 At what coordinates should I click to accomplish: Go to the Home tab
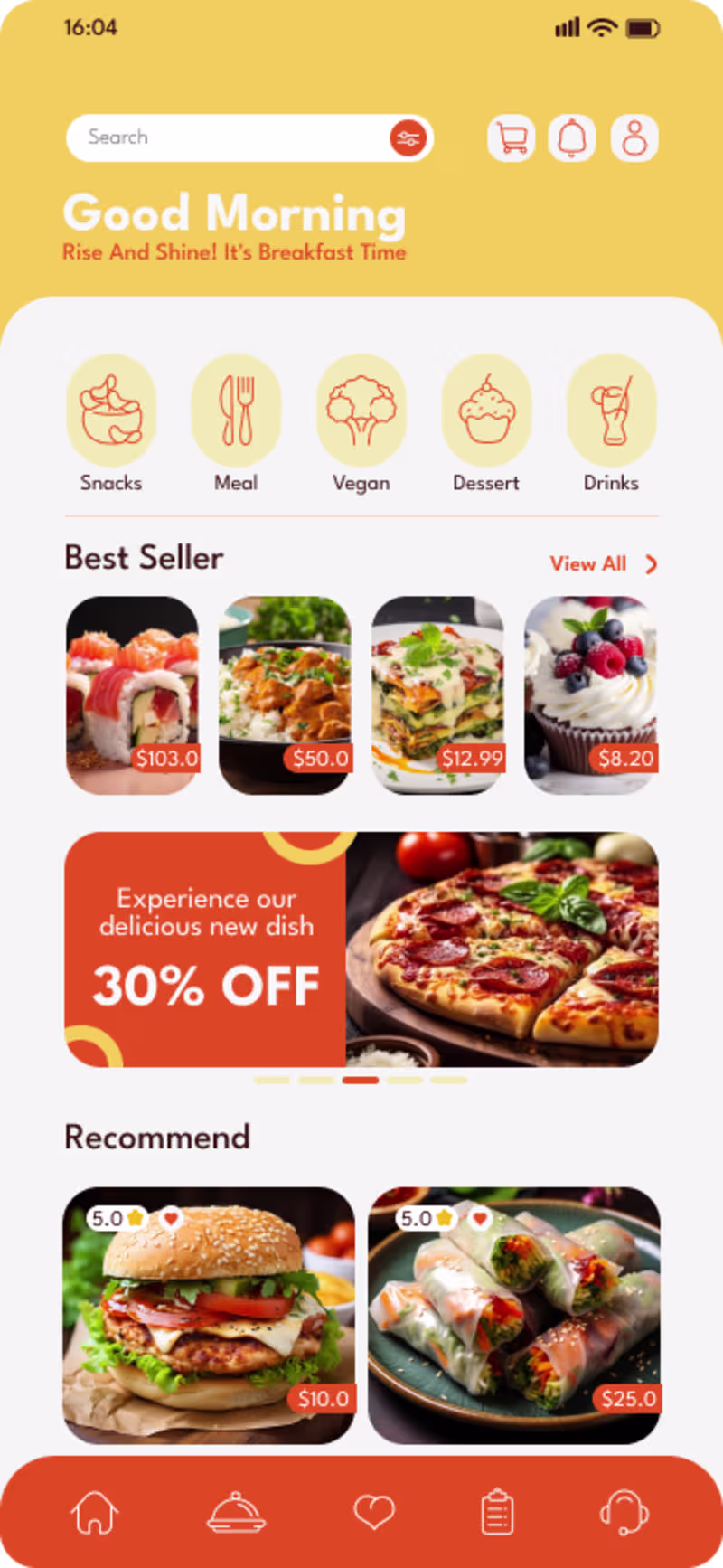[x=96, y=1513]
